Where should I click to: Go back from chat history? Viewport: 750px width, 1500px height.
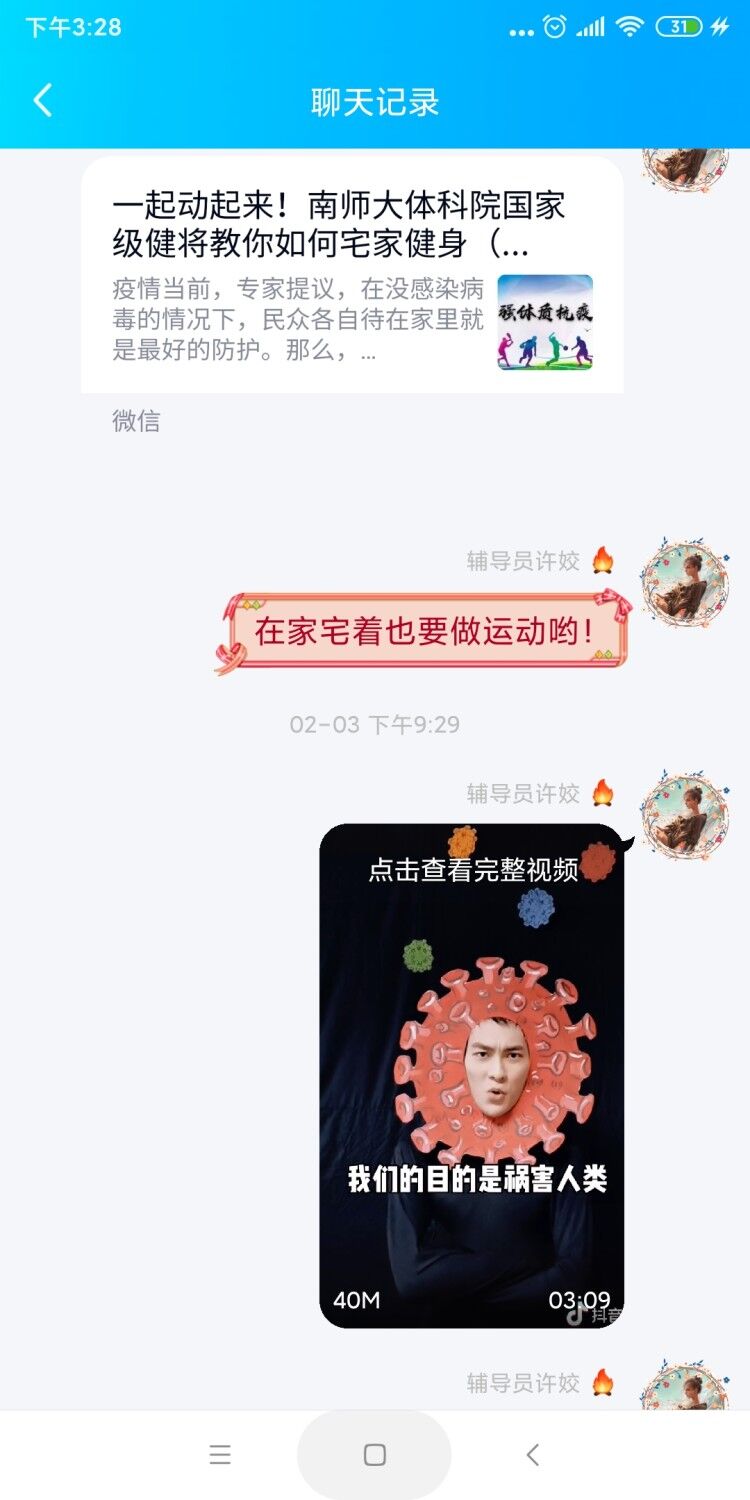tap(42, 101)
